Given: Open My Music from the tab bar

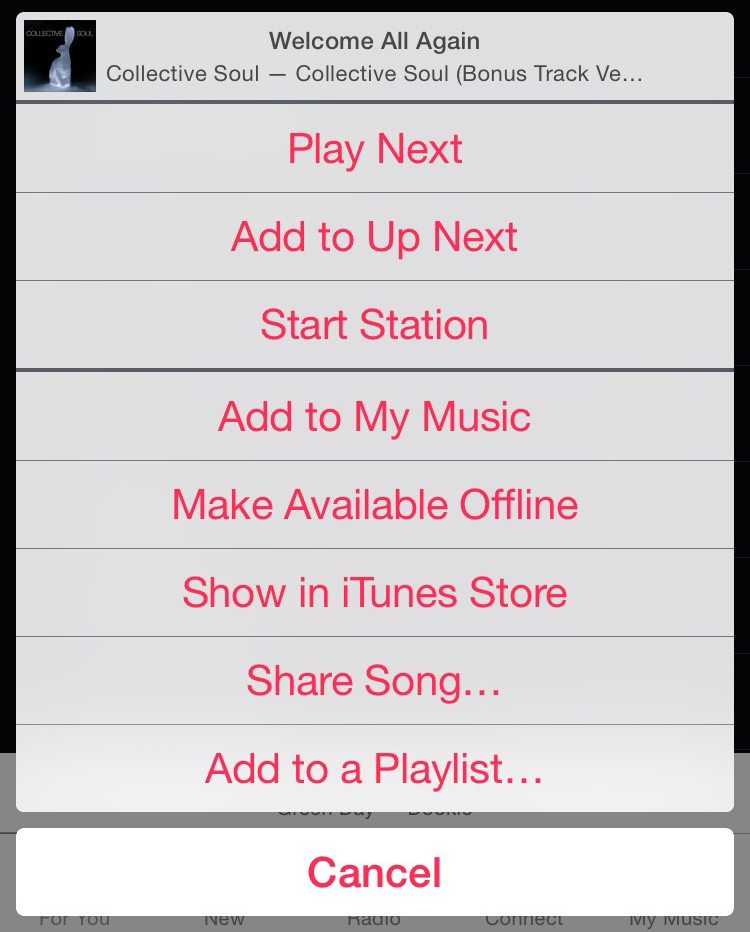Looking at the screenshot, I should (672, 918).
